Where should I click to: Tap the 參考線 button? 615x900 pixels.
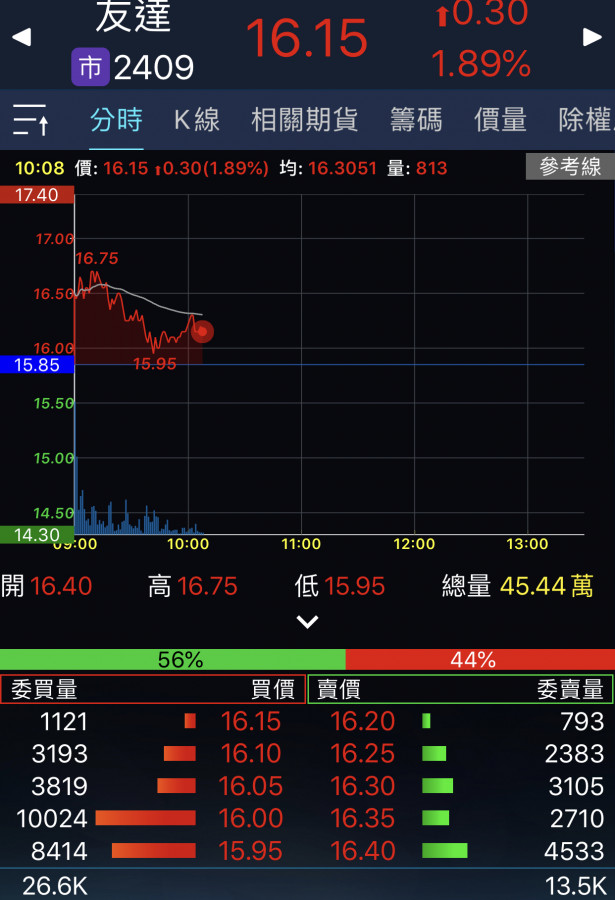(570, 167)
